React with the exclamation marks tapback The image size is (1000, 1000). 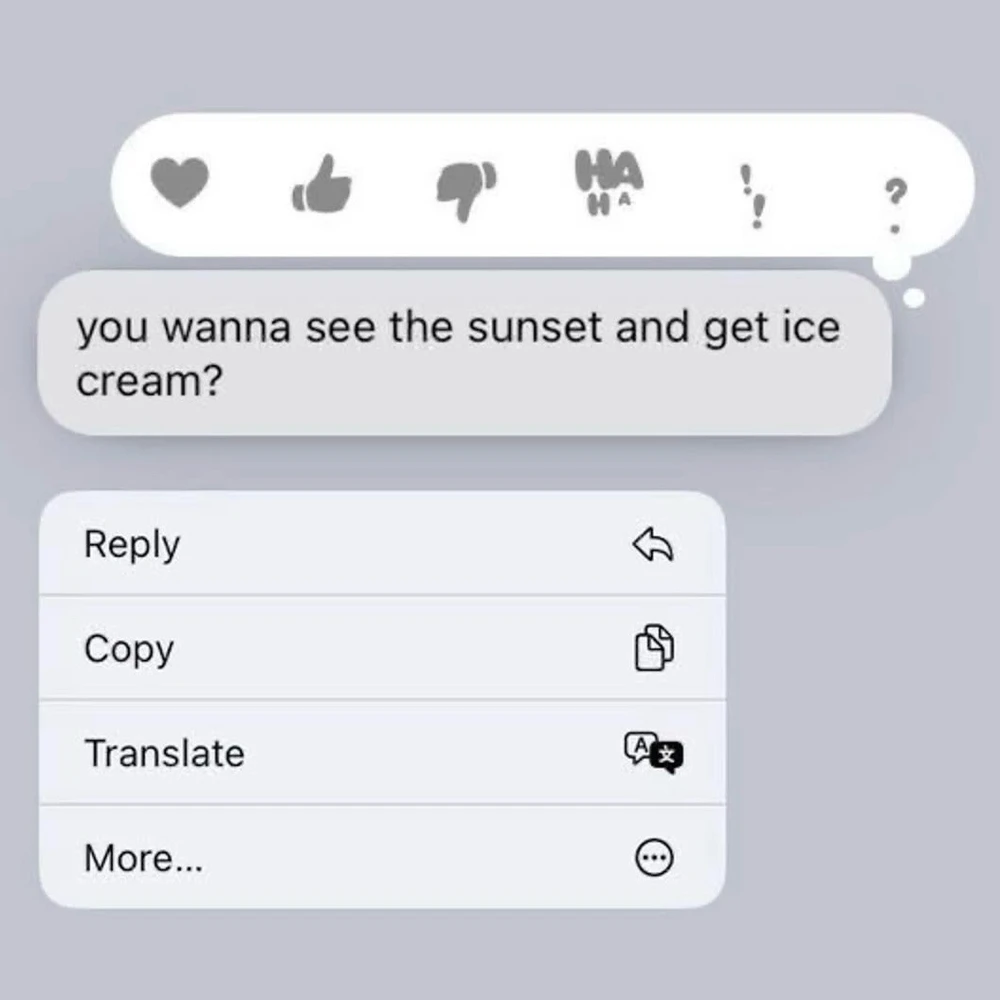click(x=750, y=195)
